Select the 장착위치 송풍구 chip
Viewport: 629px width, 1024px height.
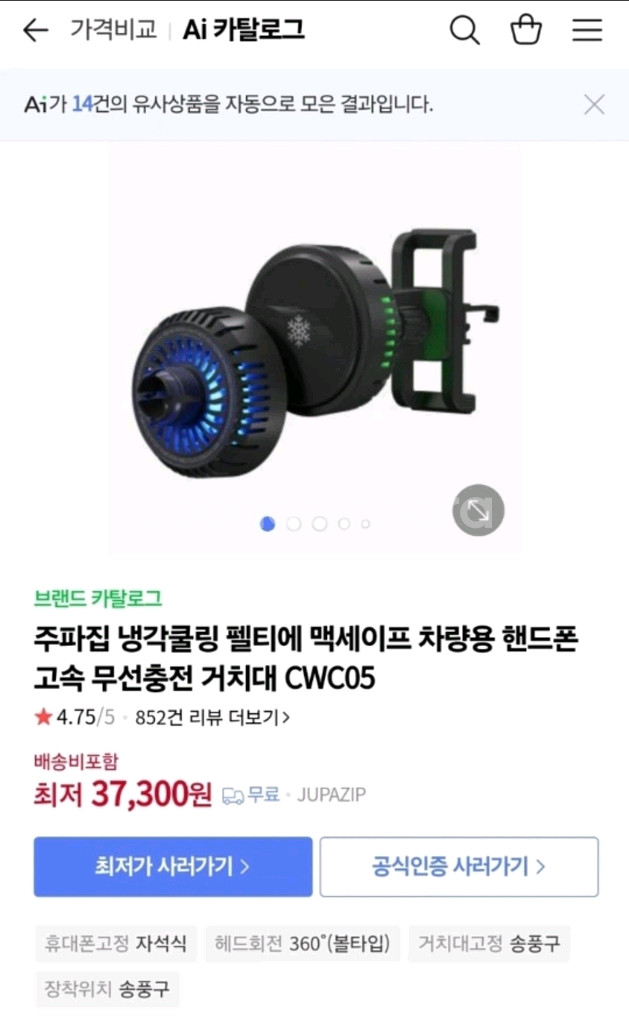[107, 989]
